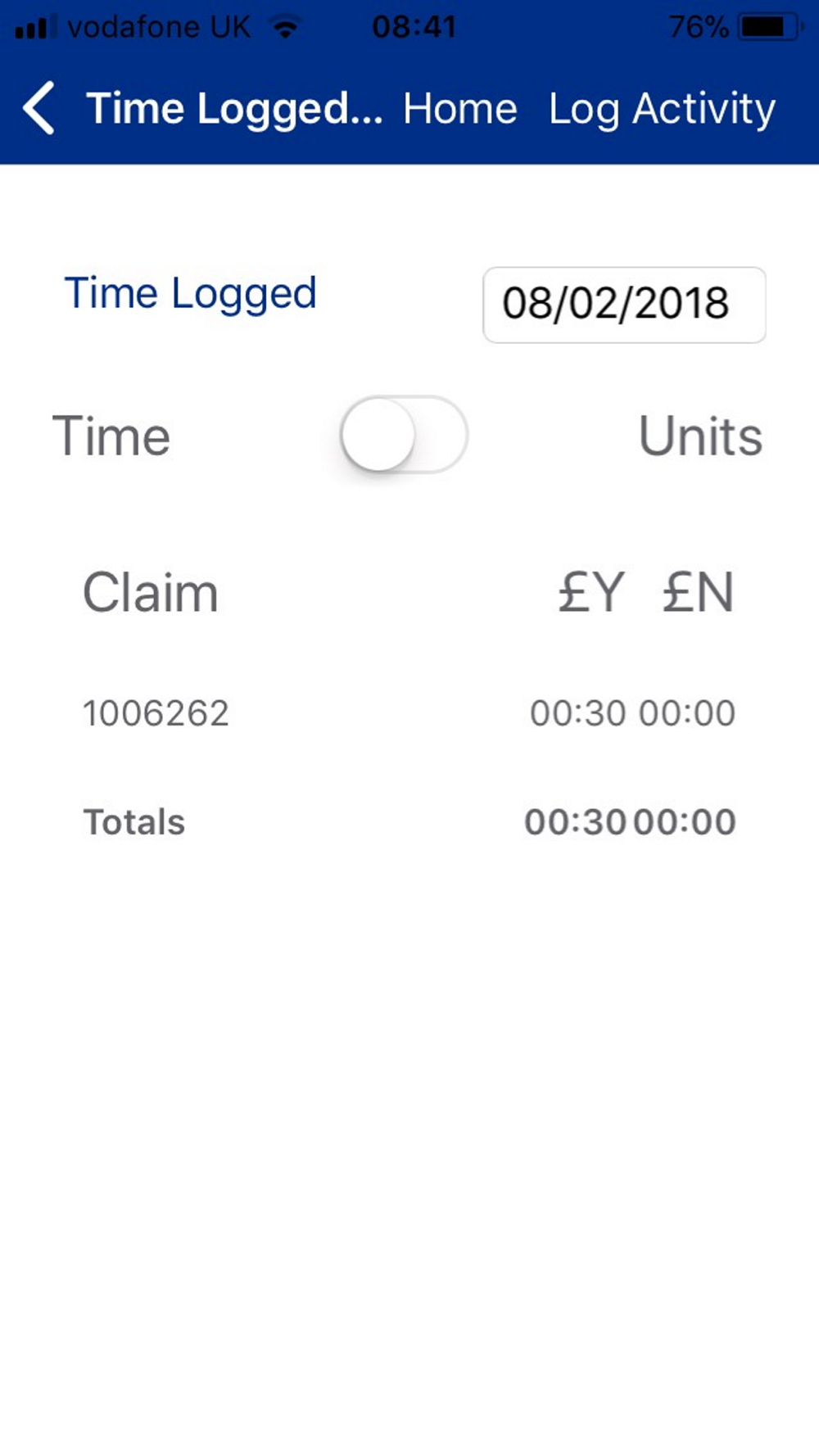Open the 08/02/2018 date picker
The image size is (819, 1456).
coord(624,305)
